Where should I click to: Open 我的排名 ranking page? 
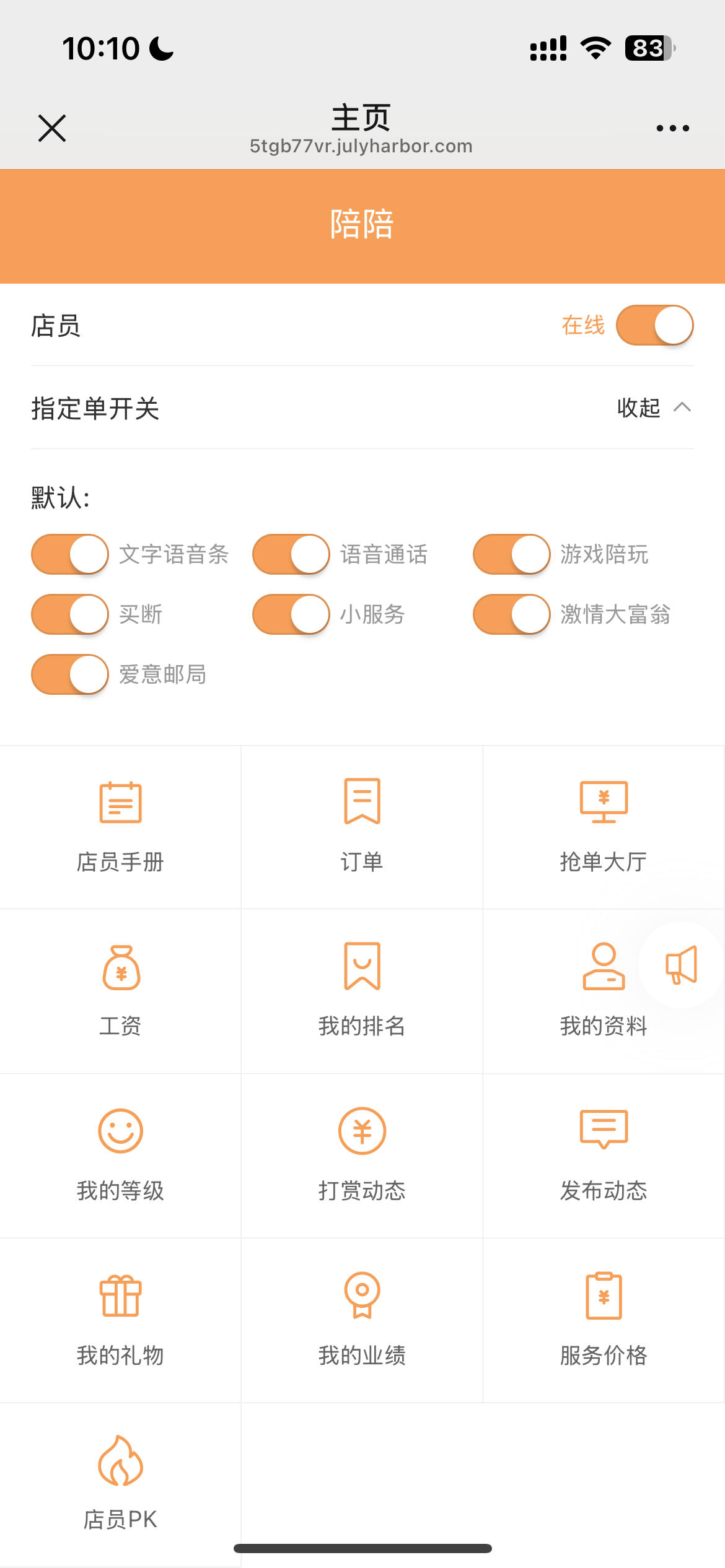coord(362,991)
